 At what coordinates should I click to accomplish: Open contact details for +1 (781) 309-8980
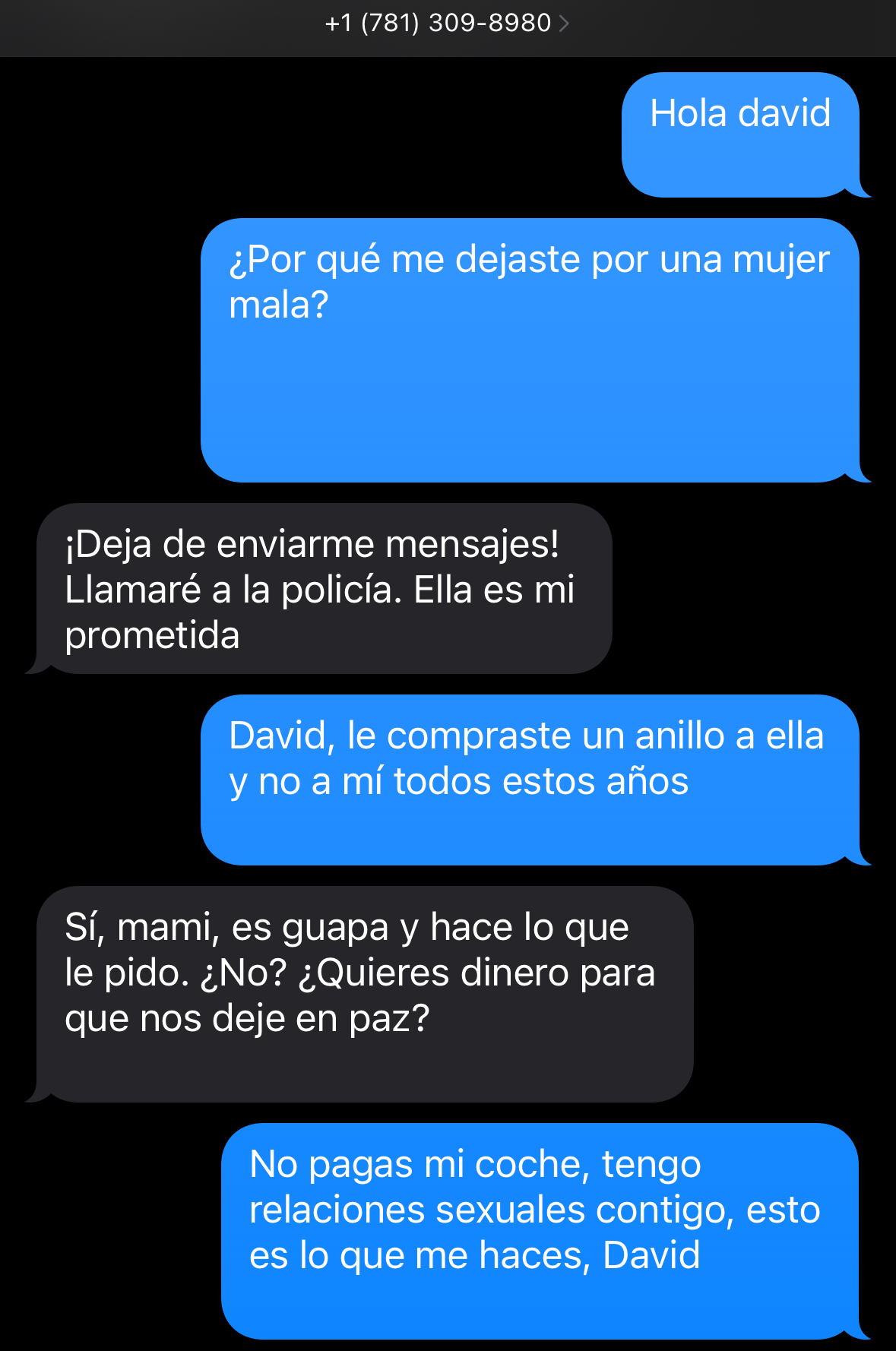click(447, 23)
